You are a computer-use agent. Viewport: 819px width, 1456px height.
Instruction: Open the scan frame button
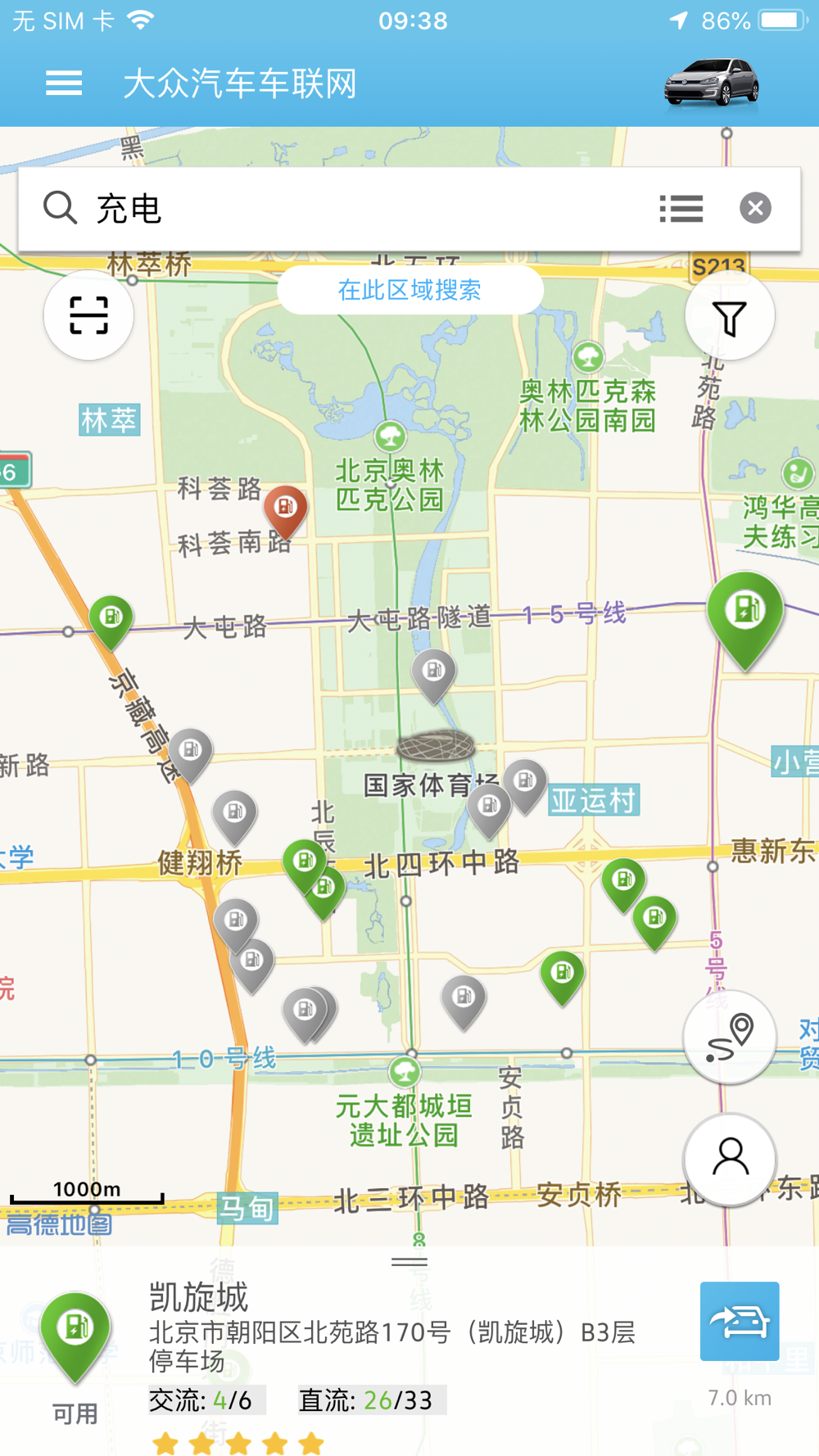point(88,315)
